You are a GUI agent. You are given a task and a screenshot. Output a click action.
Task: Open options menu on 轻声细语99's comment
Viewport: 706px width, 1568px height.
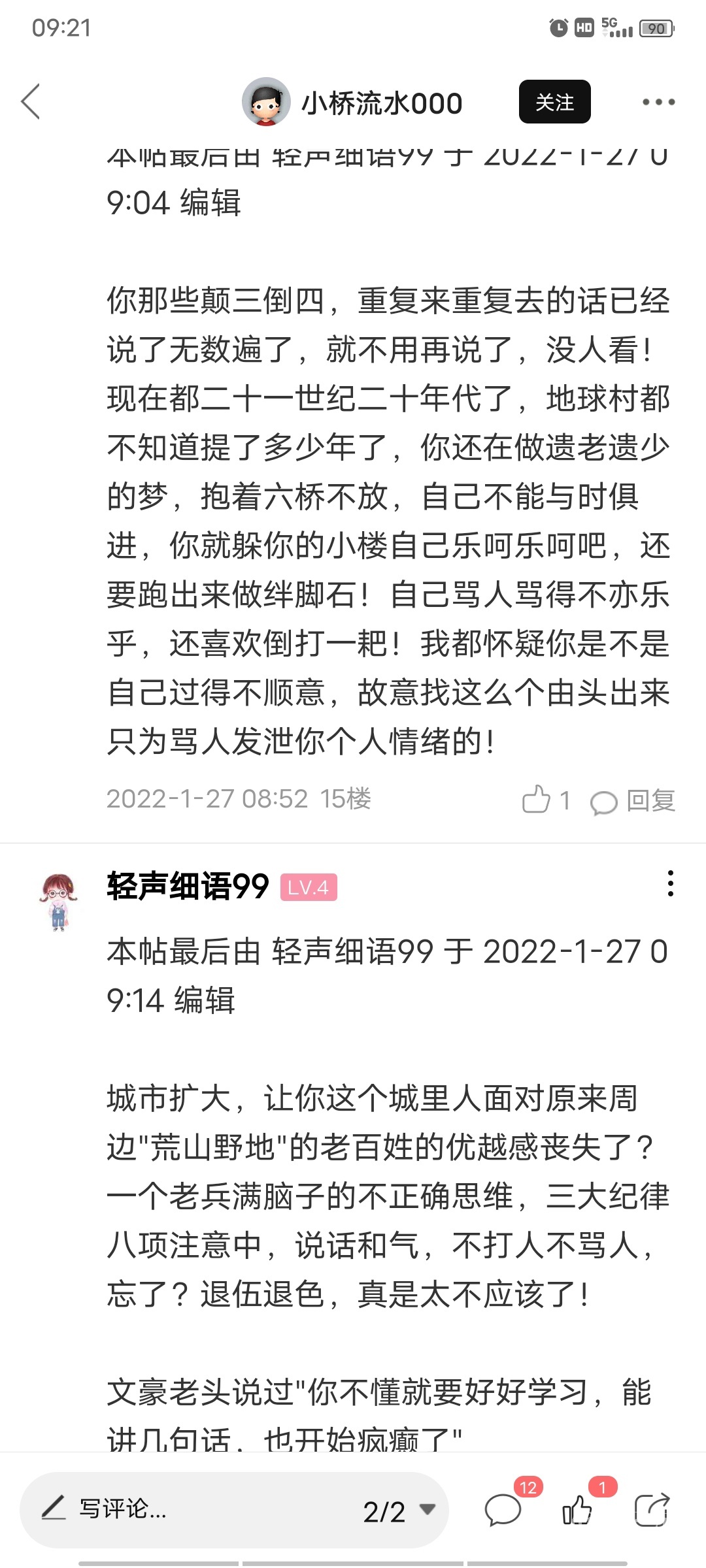point(670,883)
